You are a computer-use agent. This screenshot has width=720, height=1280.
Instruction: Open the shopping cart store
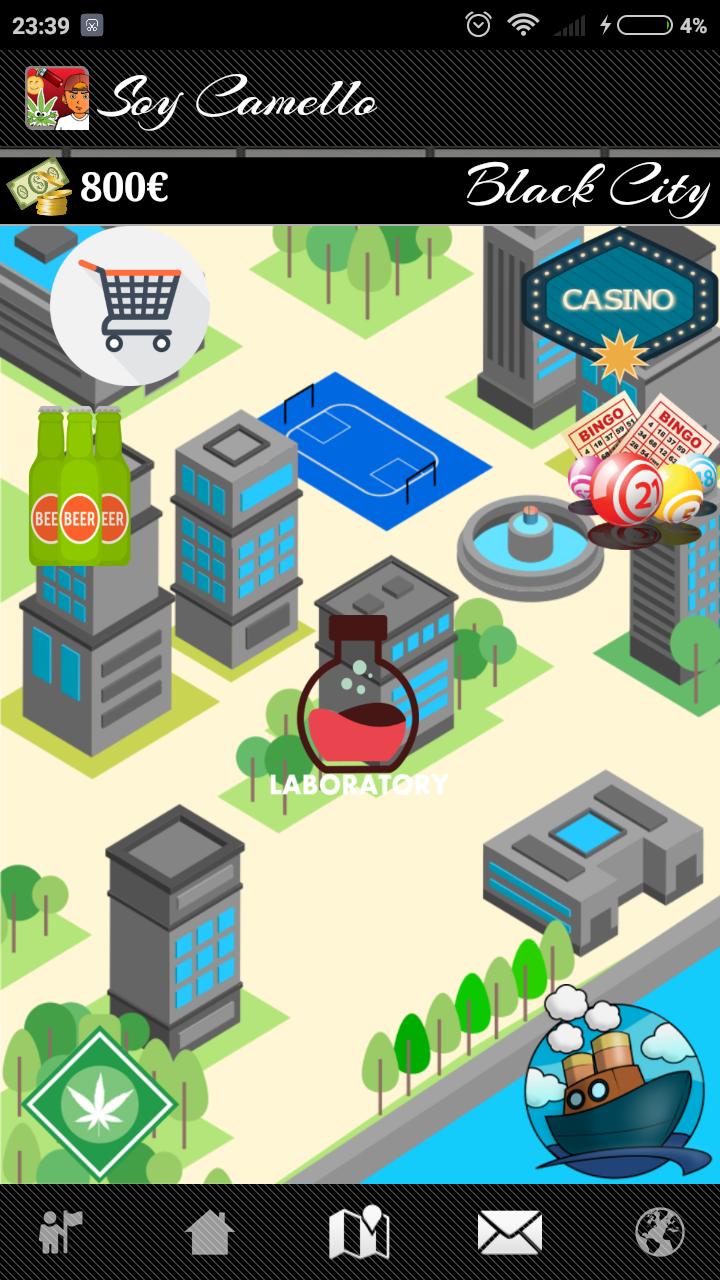(x=130, y=305)
